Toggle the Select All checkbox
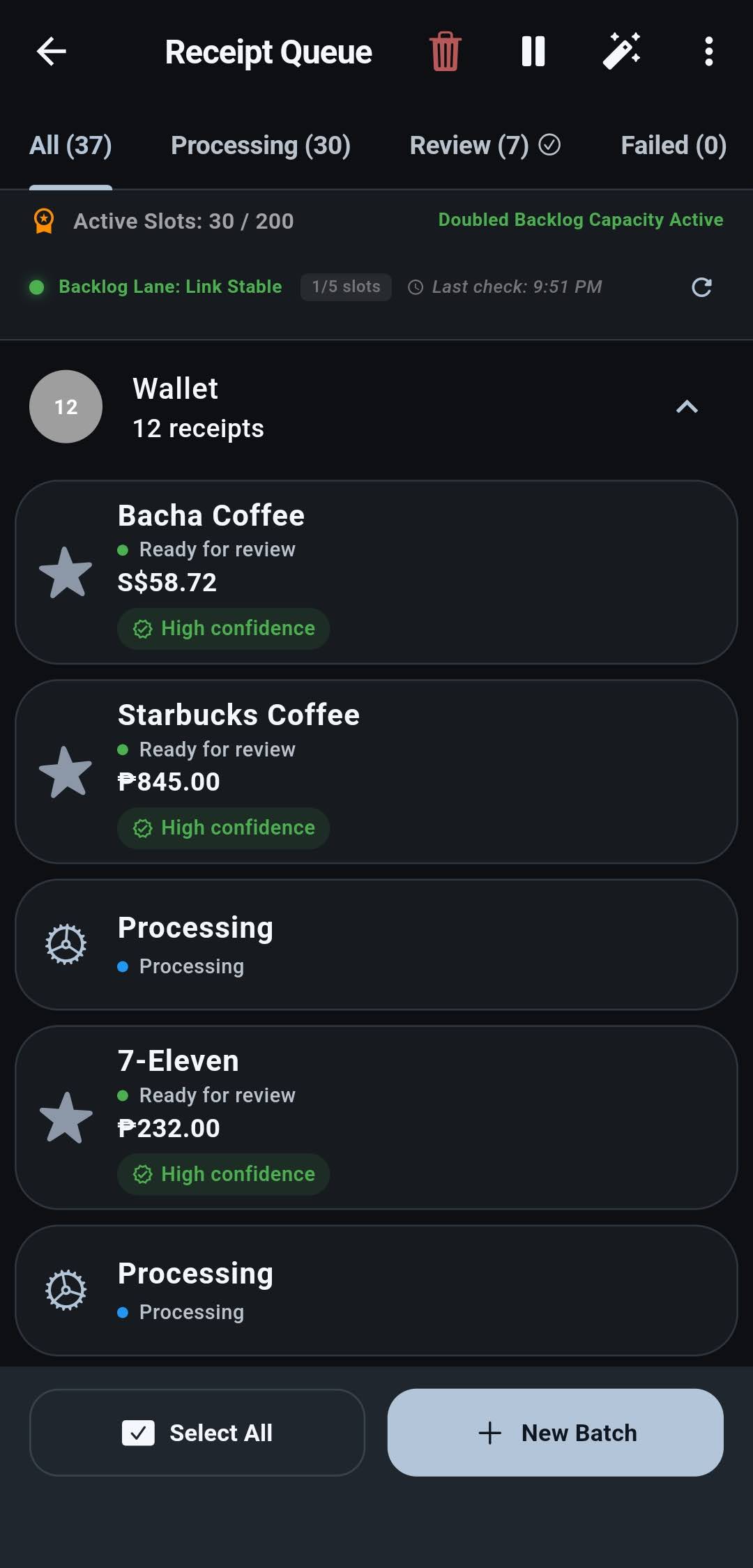The width and height of the screenshot is (753, 1568). (x=139, y=1433)
